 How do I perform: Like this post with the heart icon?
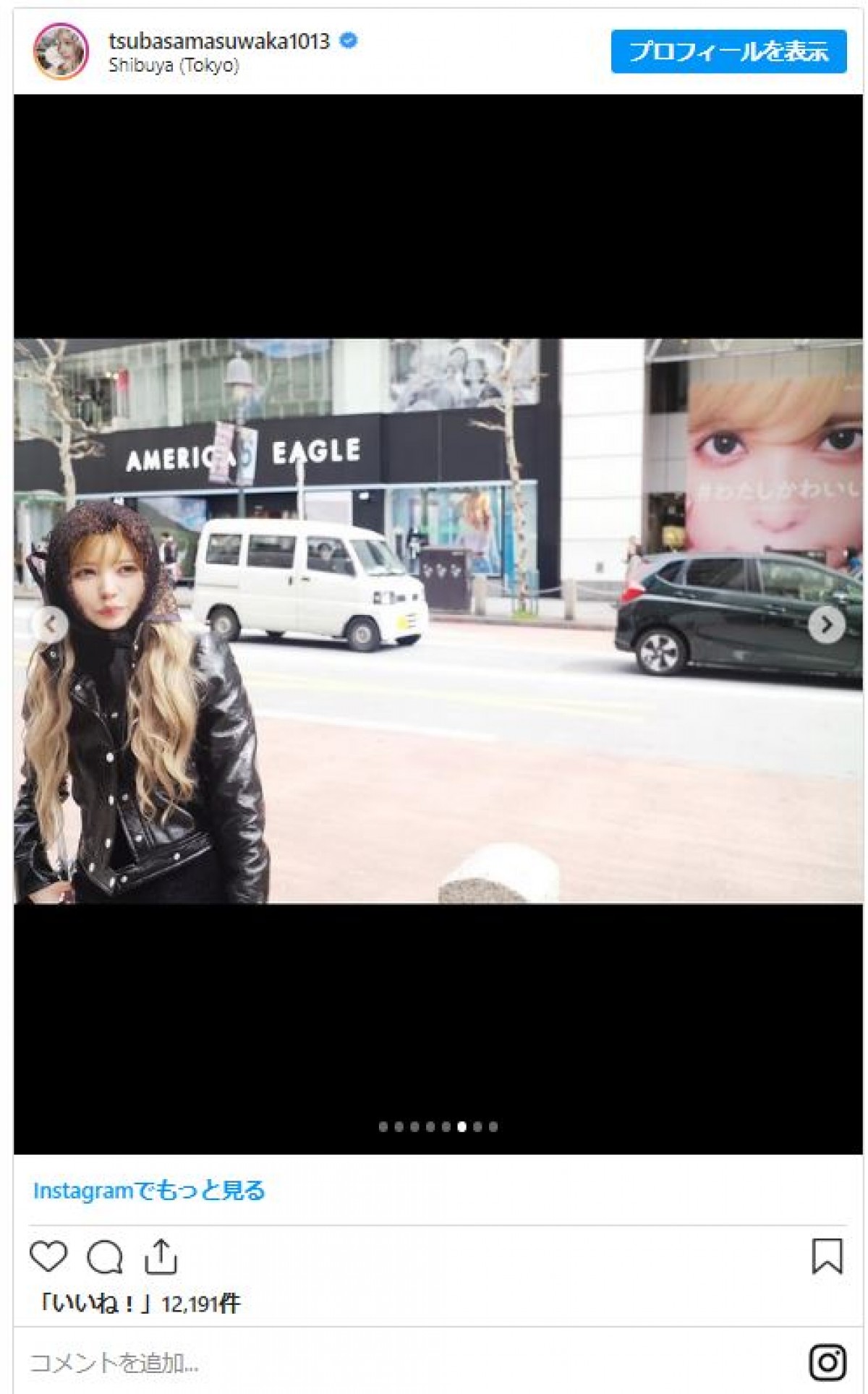pos(48,1256)
